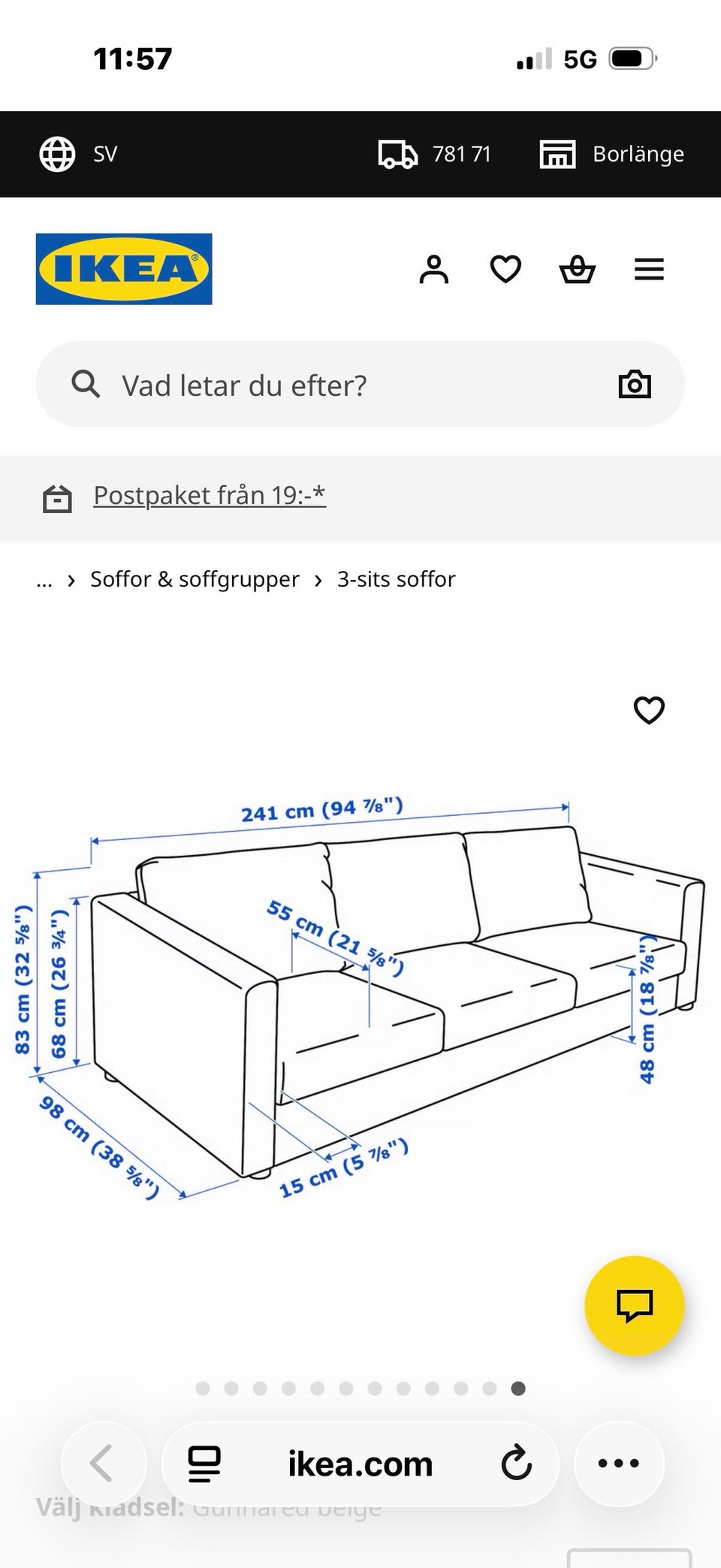Reload the ikea.com page
721x1568 pixels.
[x=517, y=1463]
